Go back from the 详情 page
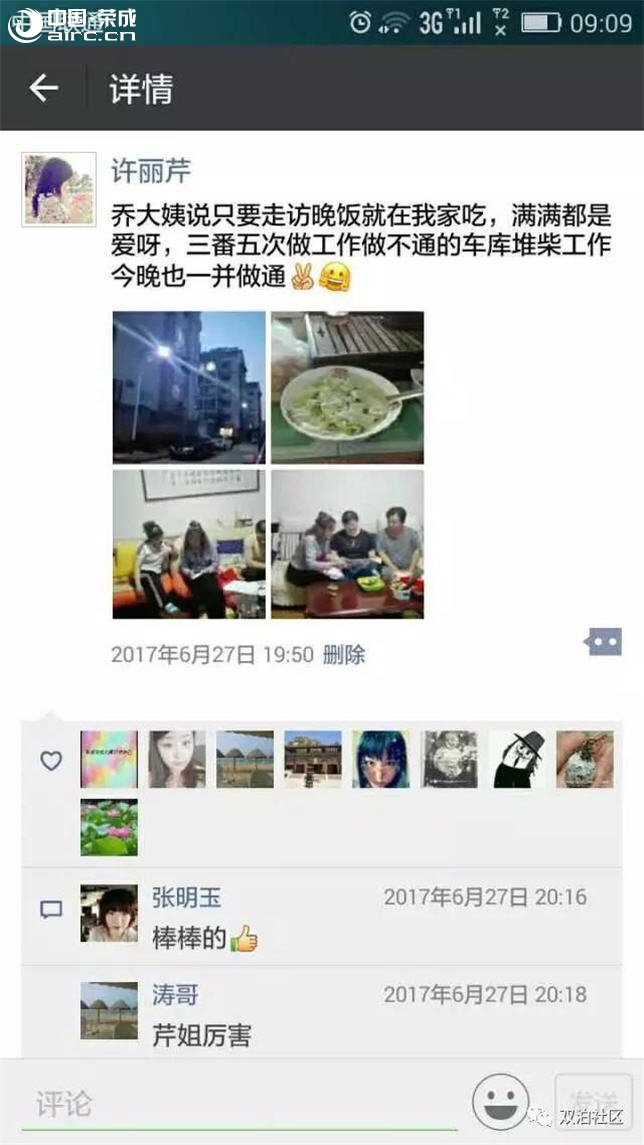The image size is (644, 1145). point(43,89)
